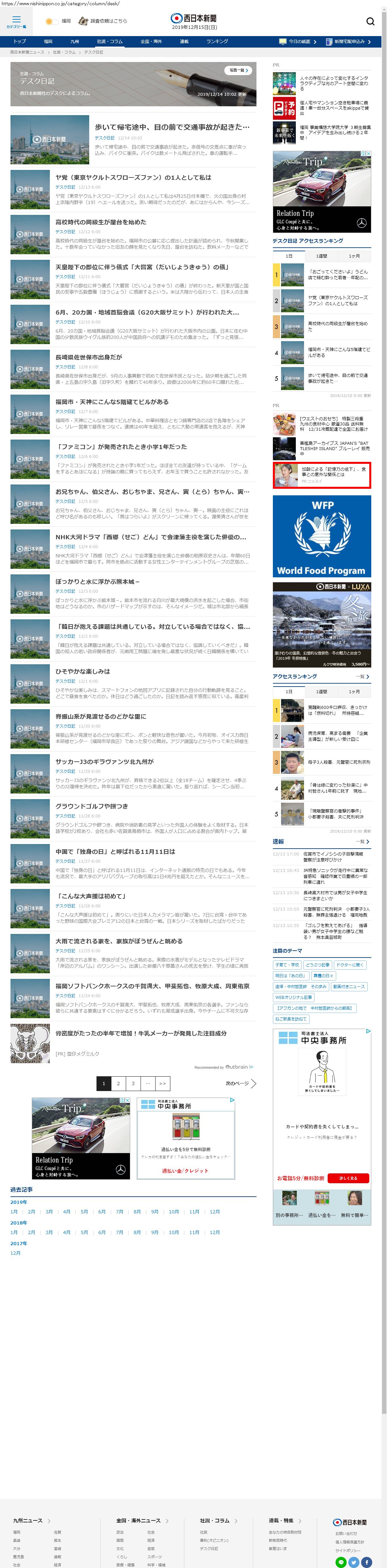The height and width of the screenshot is (1568, 387).
Task: Switch デスク日記 ranking to 1週間 tab
Action: (x=321, y=256)
